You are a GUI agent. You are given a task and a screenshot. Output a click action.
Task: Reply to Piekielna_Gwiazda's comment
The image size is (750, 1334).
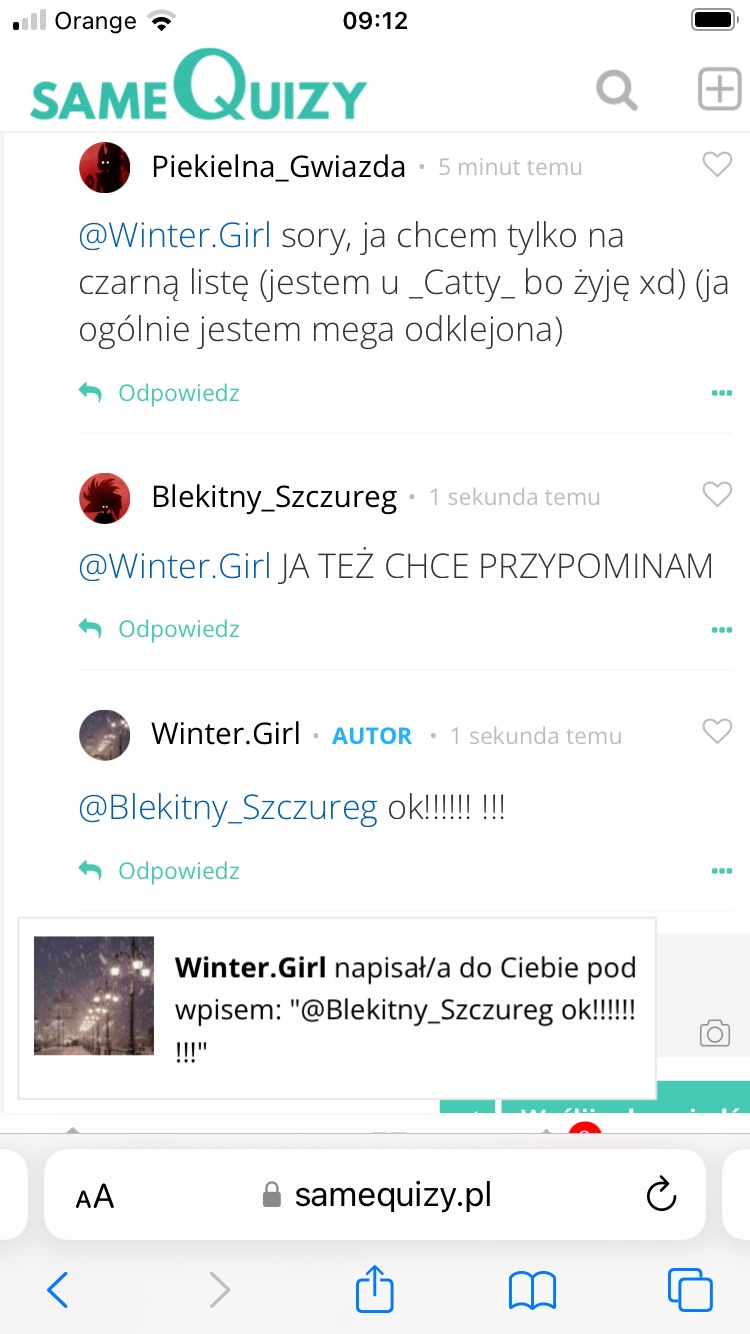point(160,393)
